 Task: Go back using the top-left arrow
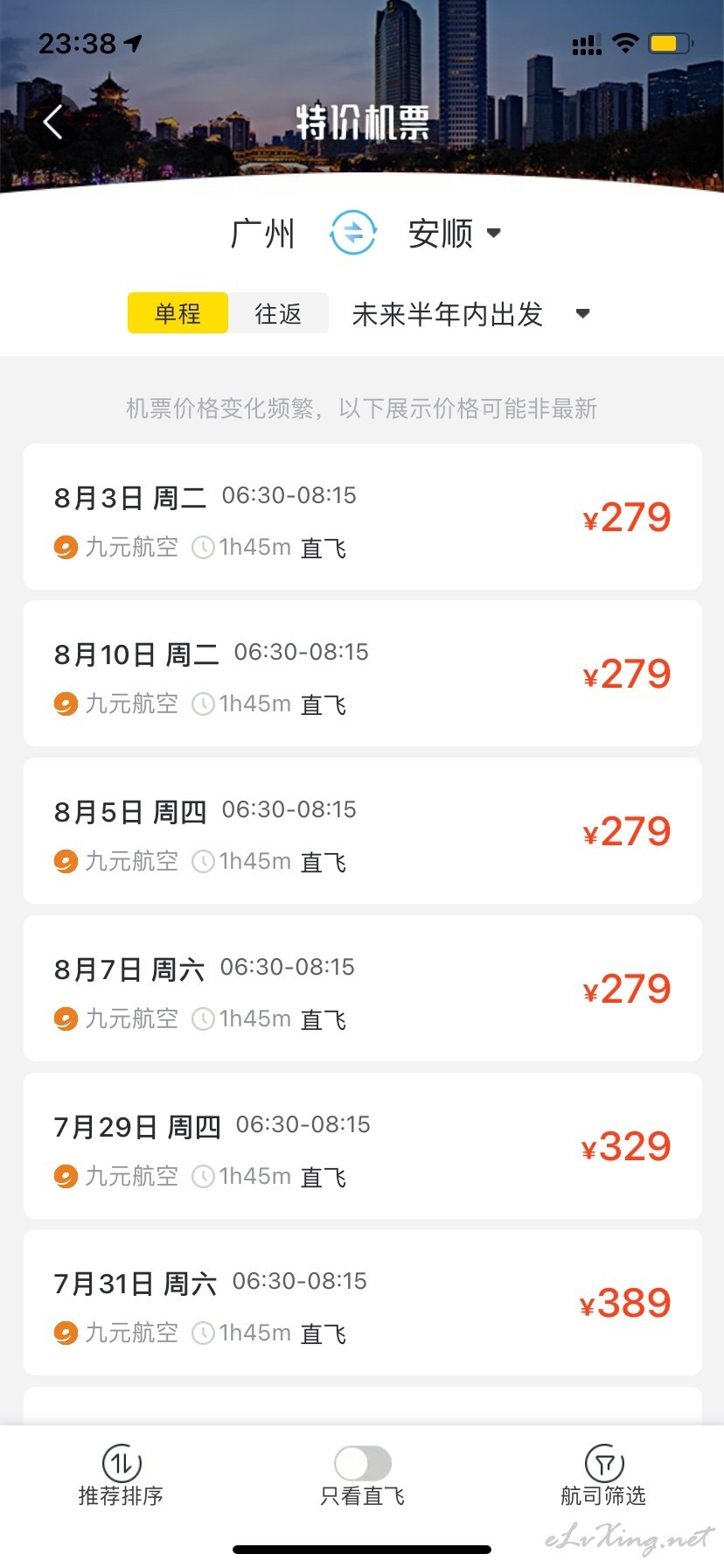click(52, 122)
